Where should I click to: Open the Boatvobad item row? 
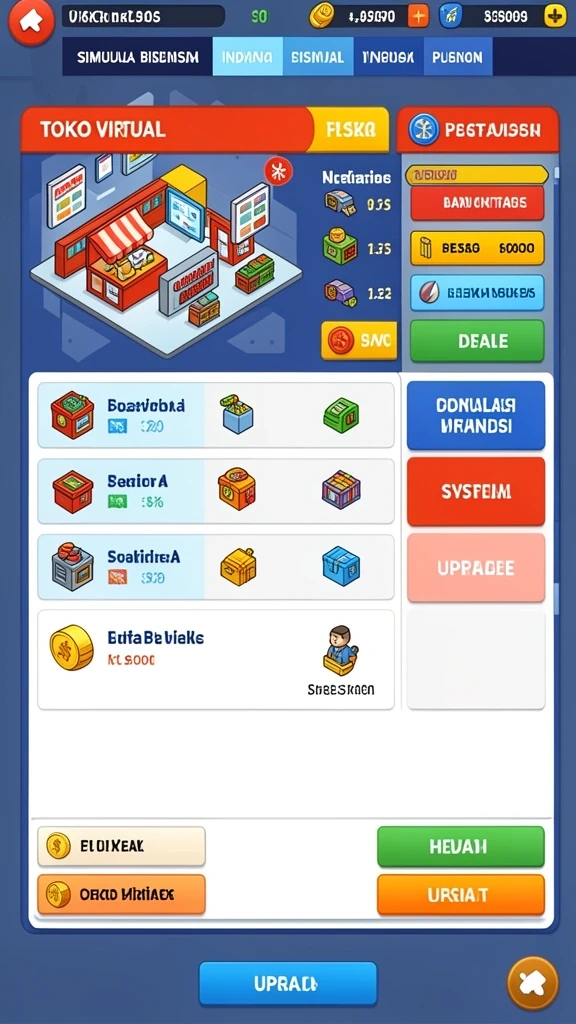(x=216, y=415)
